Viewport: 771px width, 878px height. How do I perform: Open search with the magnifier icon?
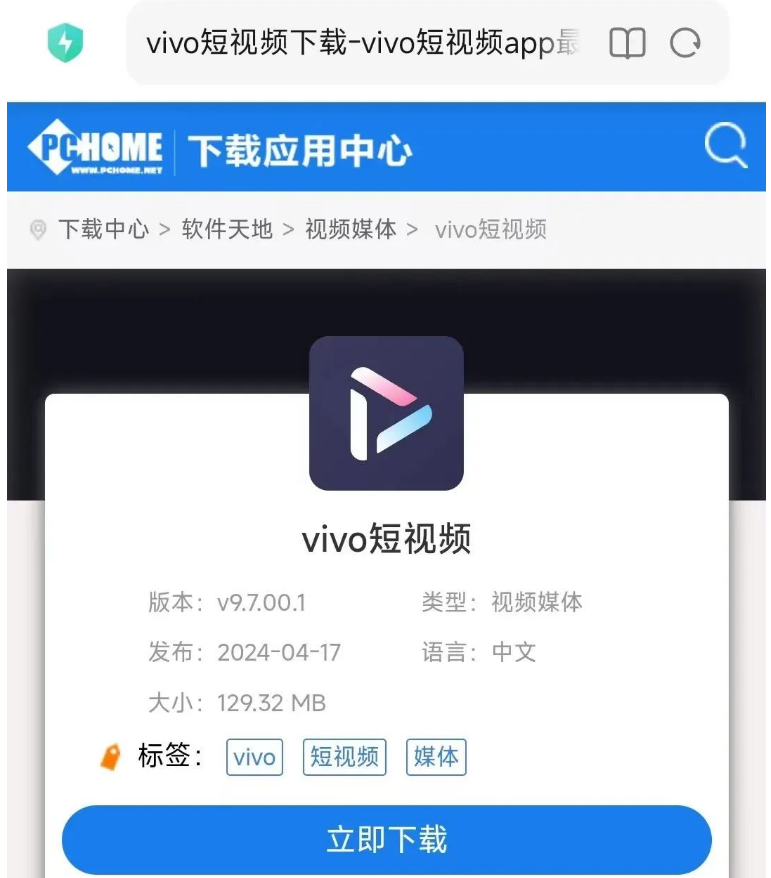(726, 146)
